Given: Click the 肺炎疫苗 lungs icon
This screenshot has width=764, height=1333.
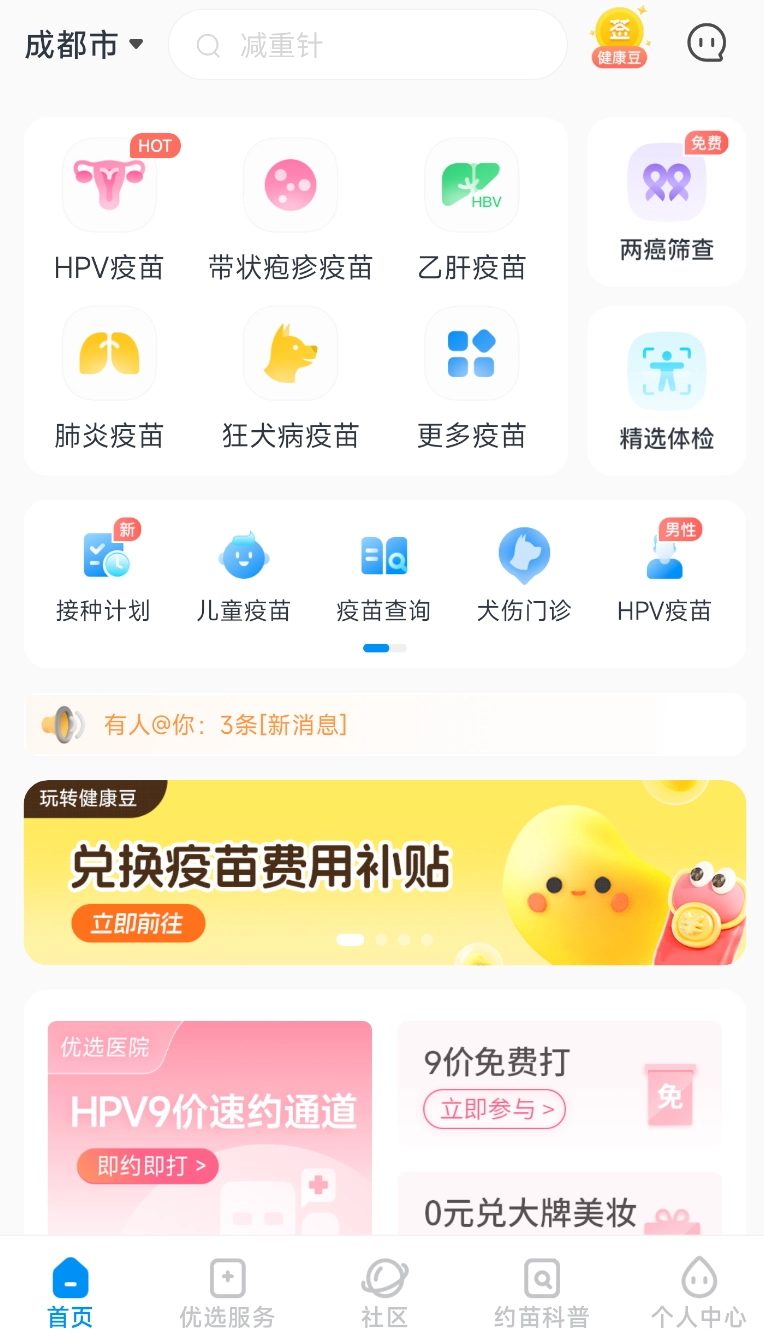Looking at the screenshot, I should point(108,353).
